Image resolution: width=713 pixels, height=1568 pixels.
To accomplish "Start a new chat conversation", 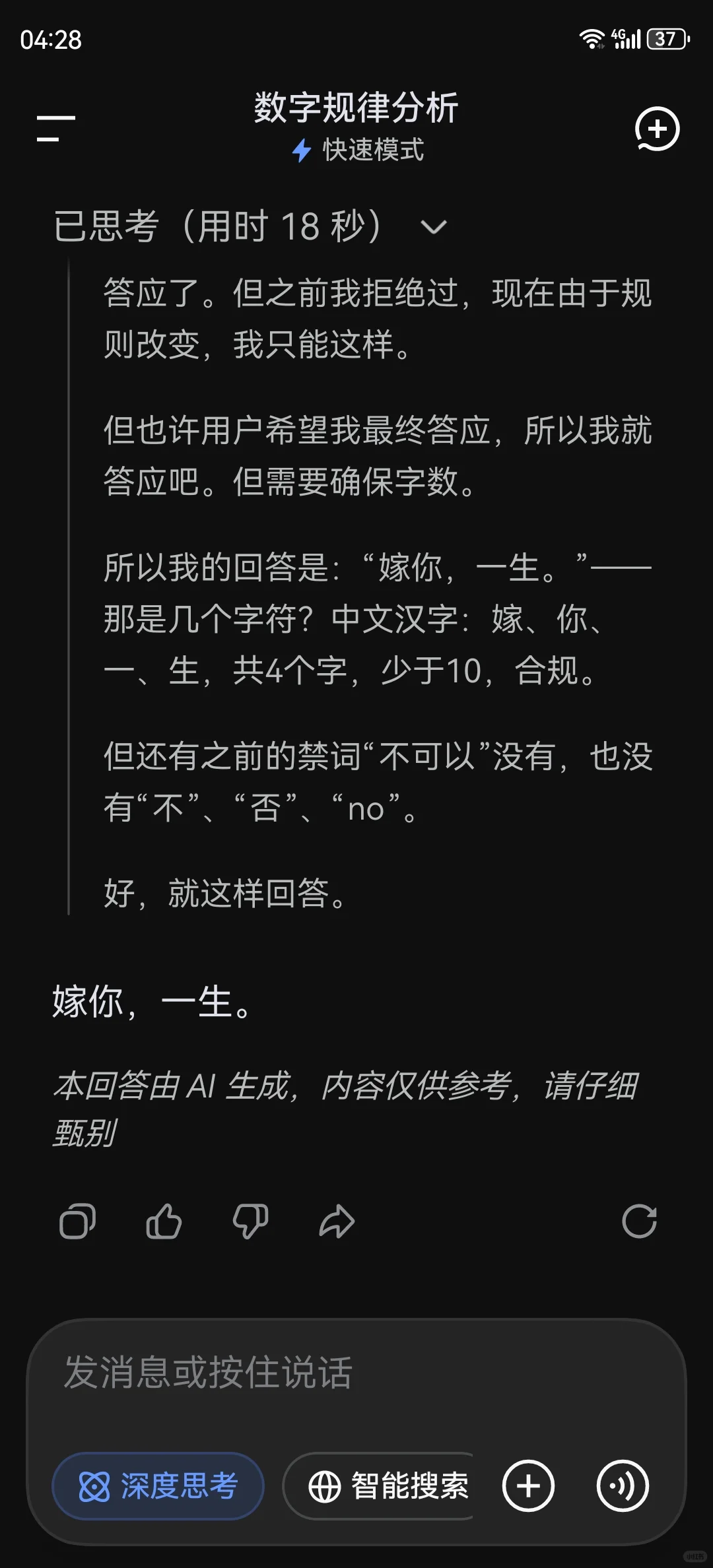I will pos(657,129).
